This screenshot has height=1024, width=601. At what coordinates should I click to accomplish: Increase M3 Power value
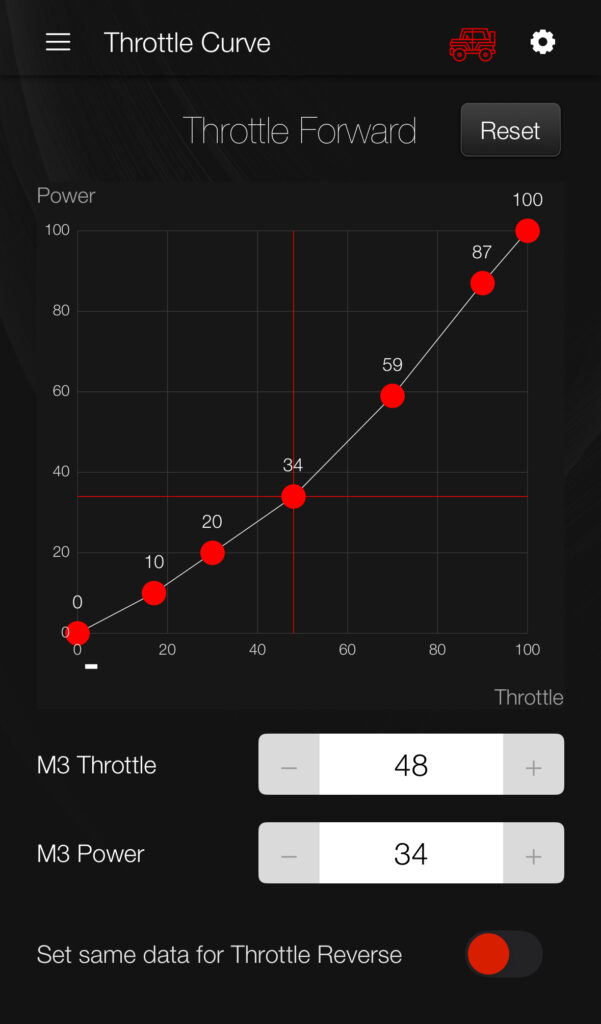tap(533, 853)
